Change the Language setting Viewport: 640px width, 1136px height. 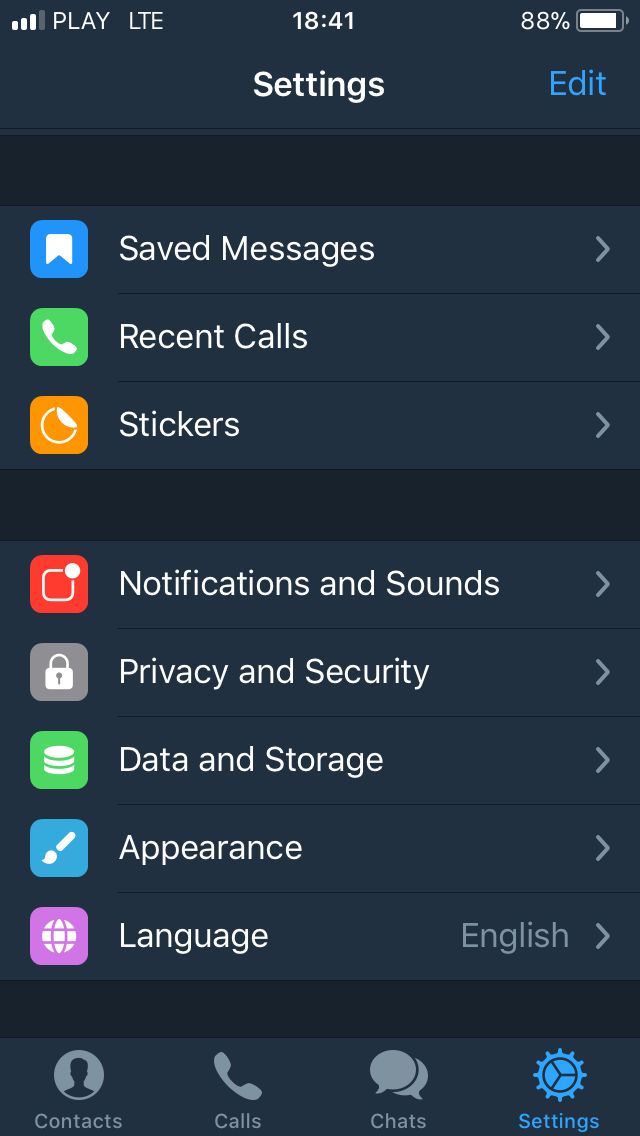coord(320,936)
